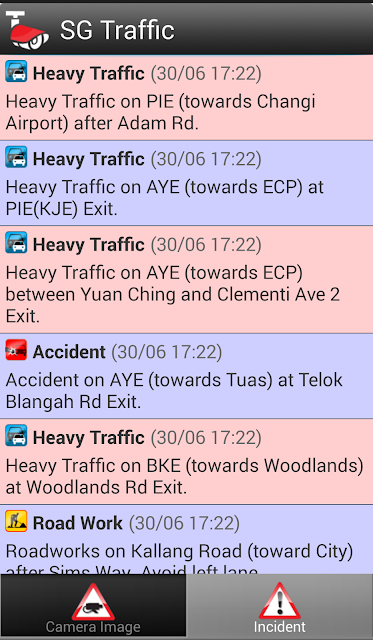This screenshot has width=373, height=640.
Task: View the Yuan Ching and Clementi Ave 2 alert
Action: [x=186, y=280]
